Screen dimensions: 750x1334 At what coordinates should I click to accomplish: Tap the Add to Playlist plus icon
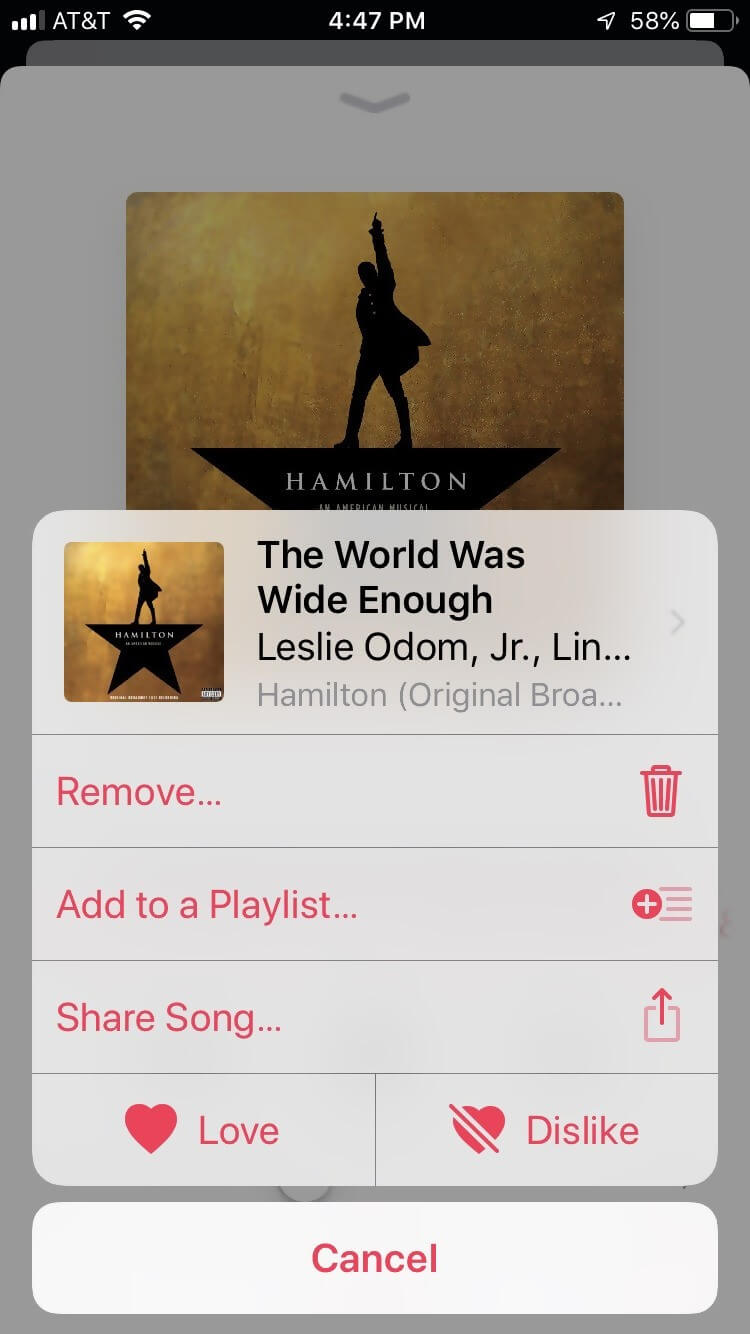point(662,904)
